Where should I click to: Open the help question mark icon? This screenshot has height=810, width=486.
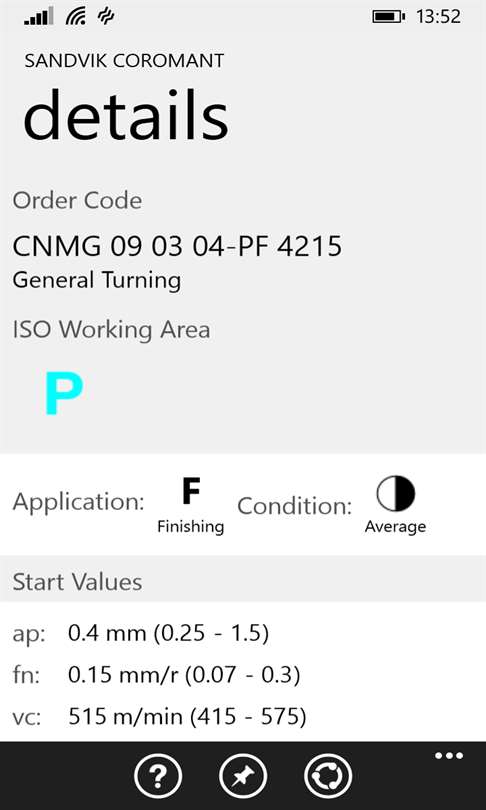158,776
